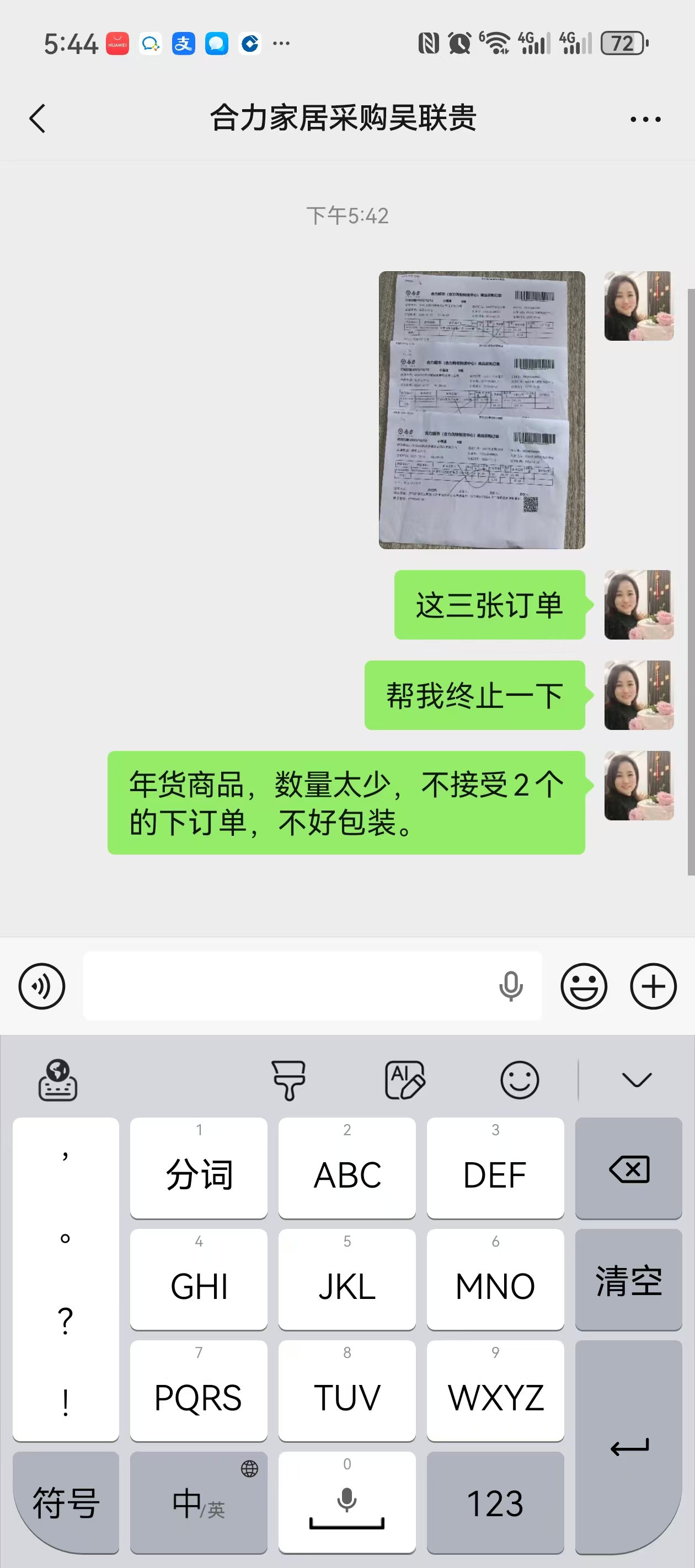Toggle 中/英 language key
The width and height of the screenshot is (695, 1568).
(x=199, y=1502)
